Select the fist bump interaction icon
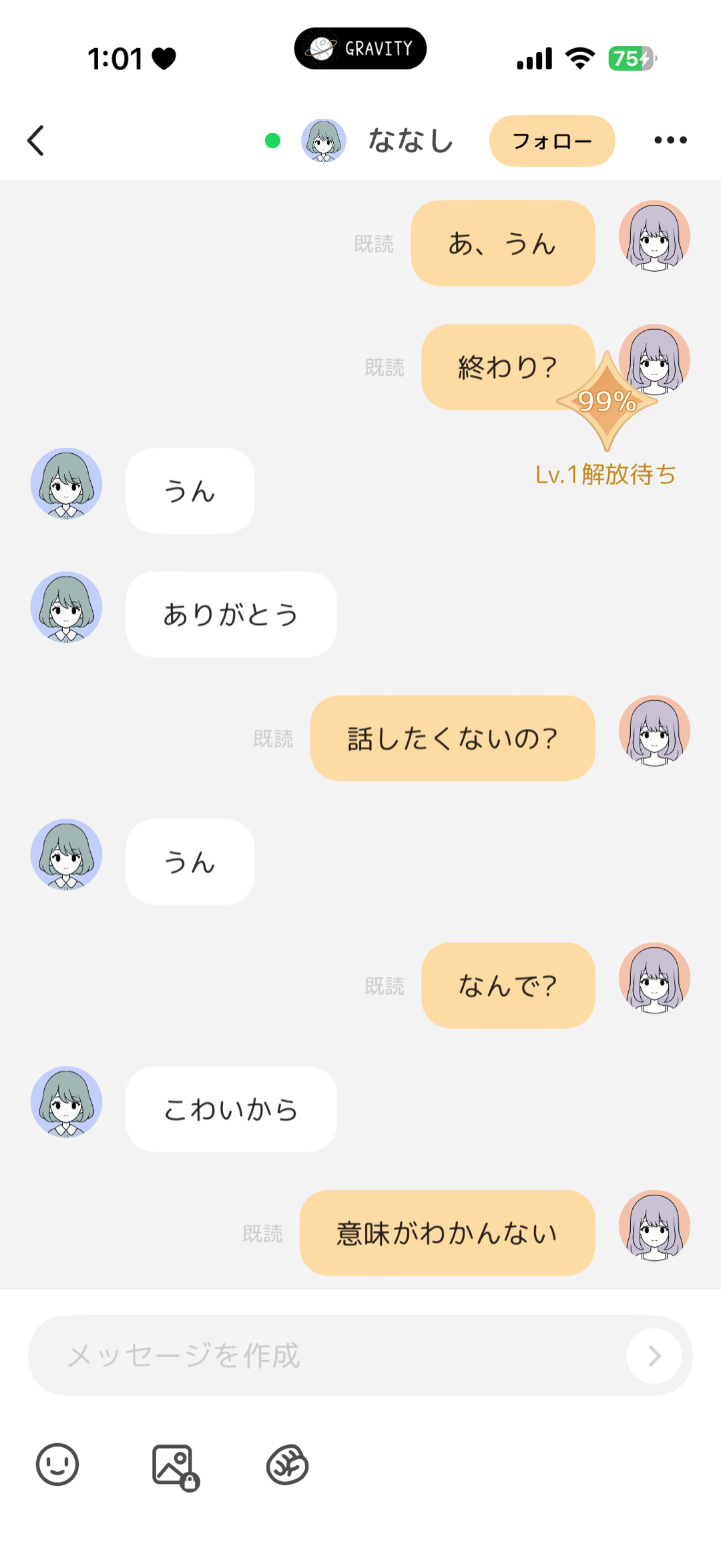Image resolution: width=721 pixels, height=1568 pixels. point(288,1466)
